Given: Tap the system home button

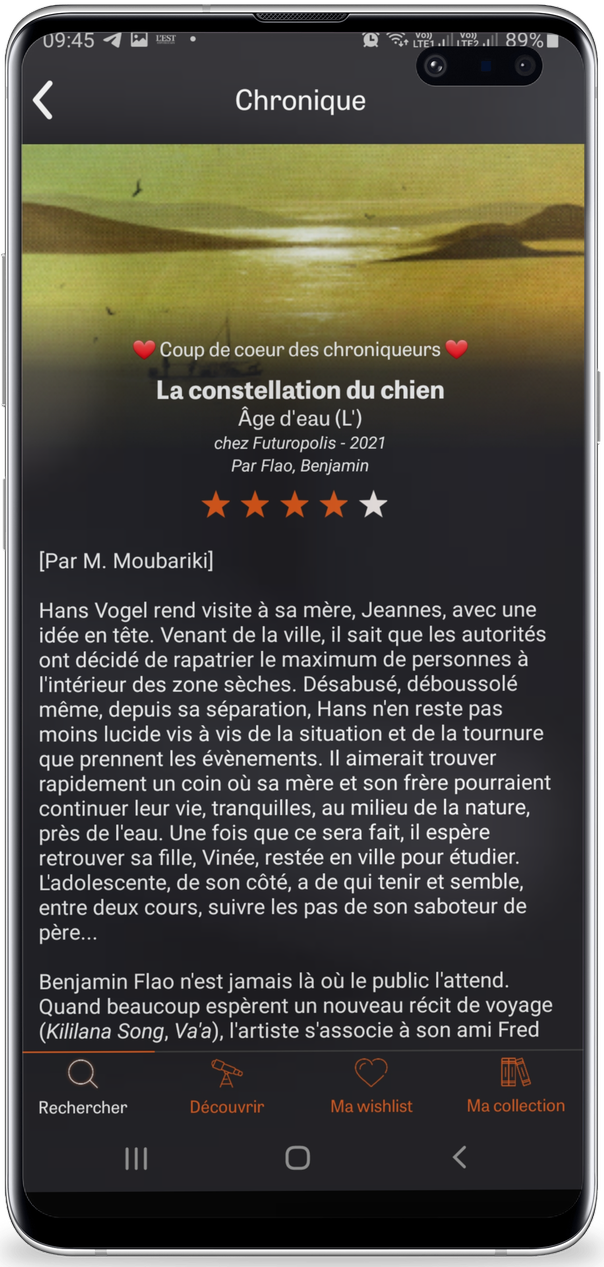Looking at the screenshot, I should [x=298, y=1158].
